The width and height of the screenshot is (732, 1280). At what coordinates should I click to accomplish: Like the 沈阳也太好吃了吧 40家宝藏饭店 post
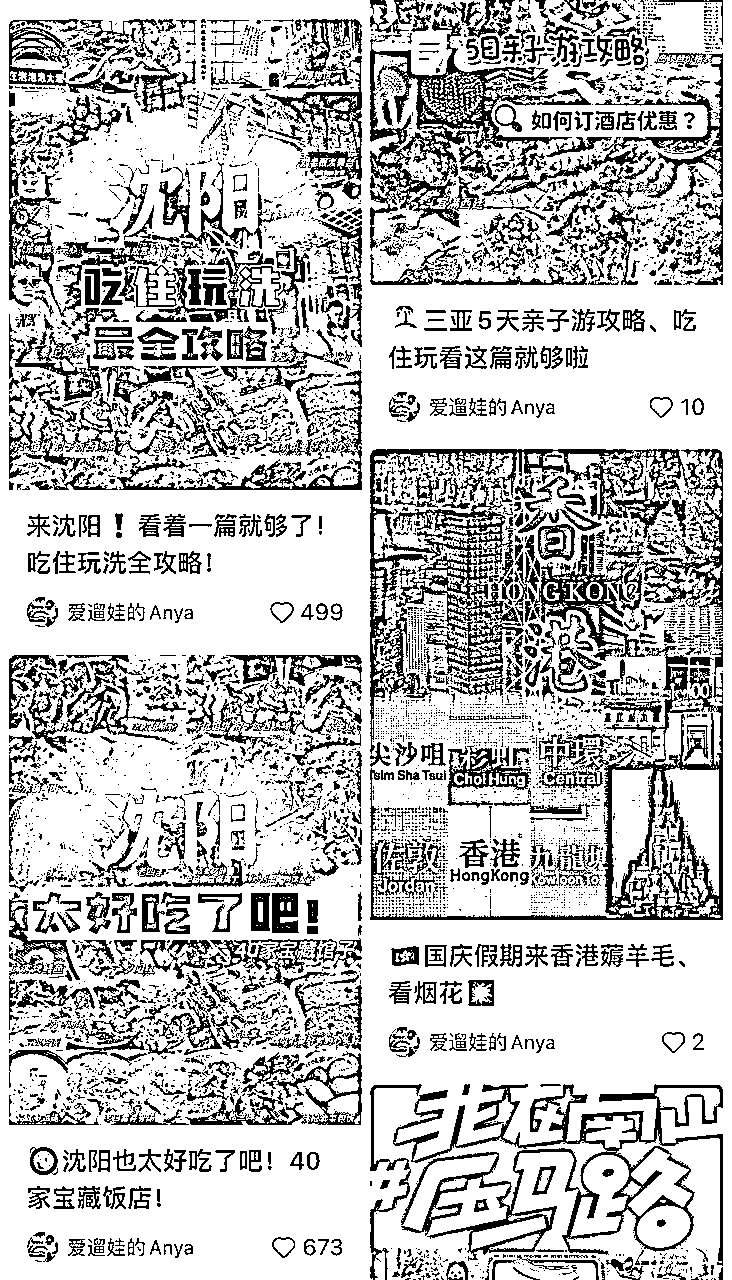point(284,1247)
